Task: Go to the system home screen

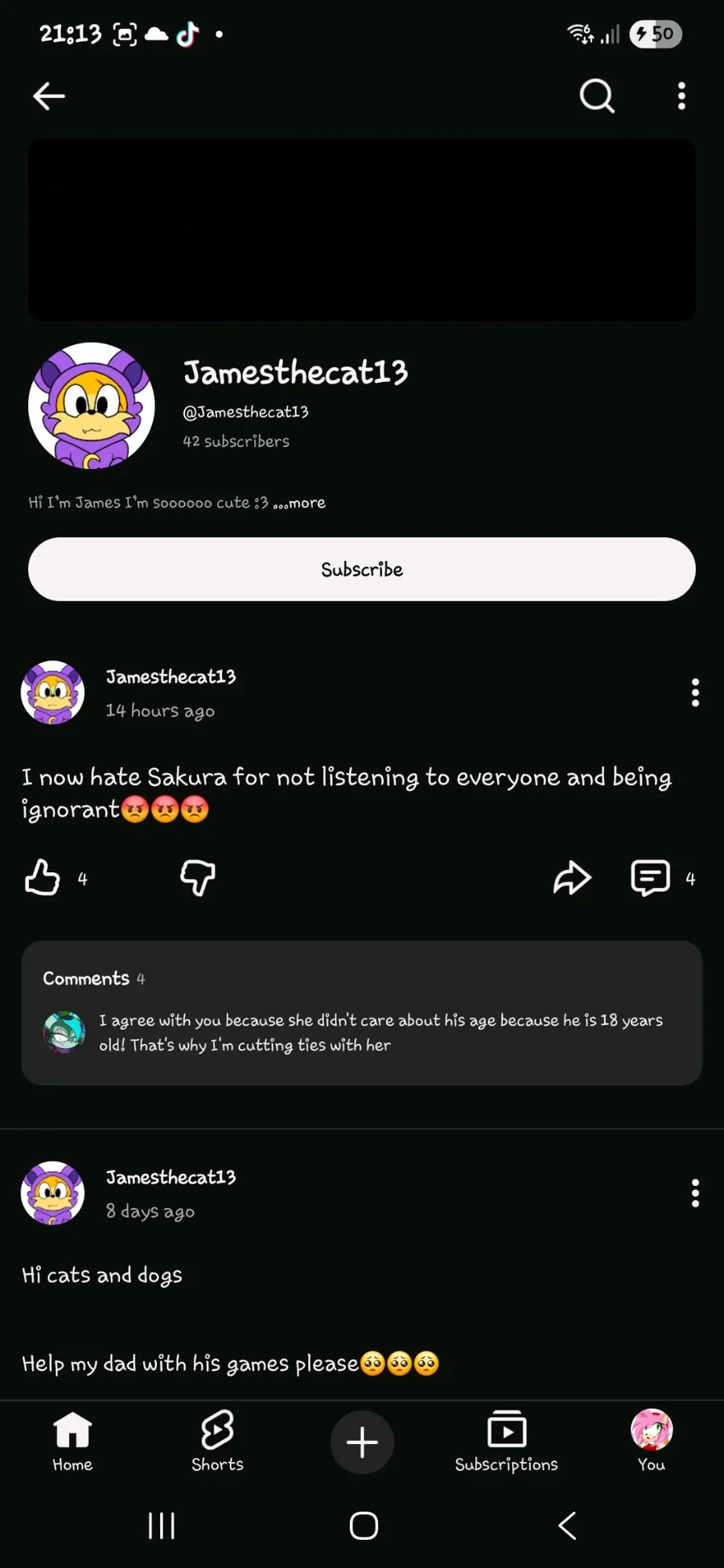Action: tap(364, 1525)
